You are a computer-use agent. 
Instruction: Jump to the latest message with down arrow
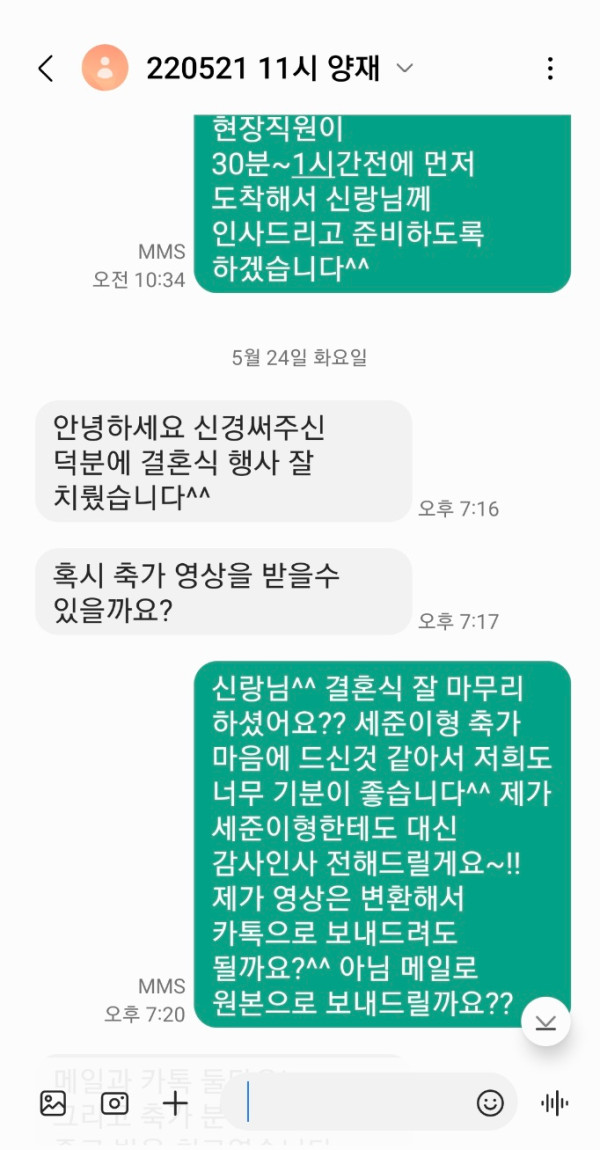[545, 1022]
